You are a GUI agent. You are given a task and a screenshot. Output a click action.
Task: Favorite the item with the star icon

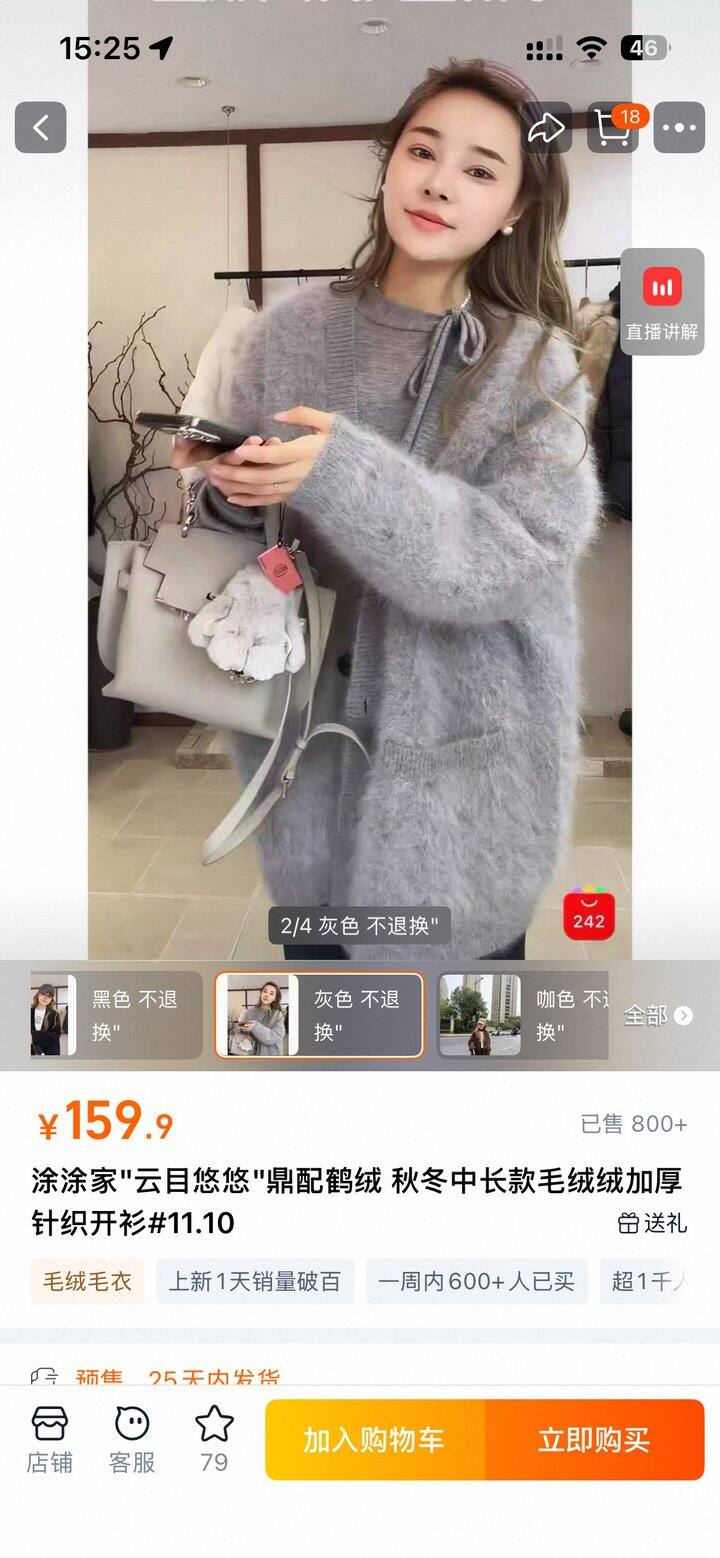pyautogui.click(x=214, y=1440)
